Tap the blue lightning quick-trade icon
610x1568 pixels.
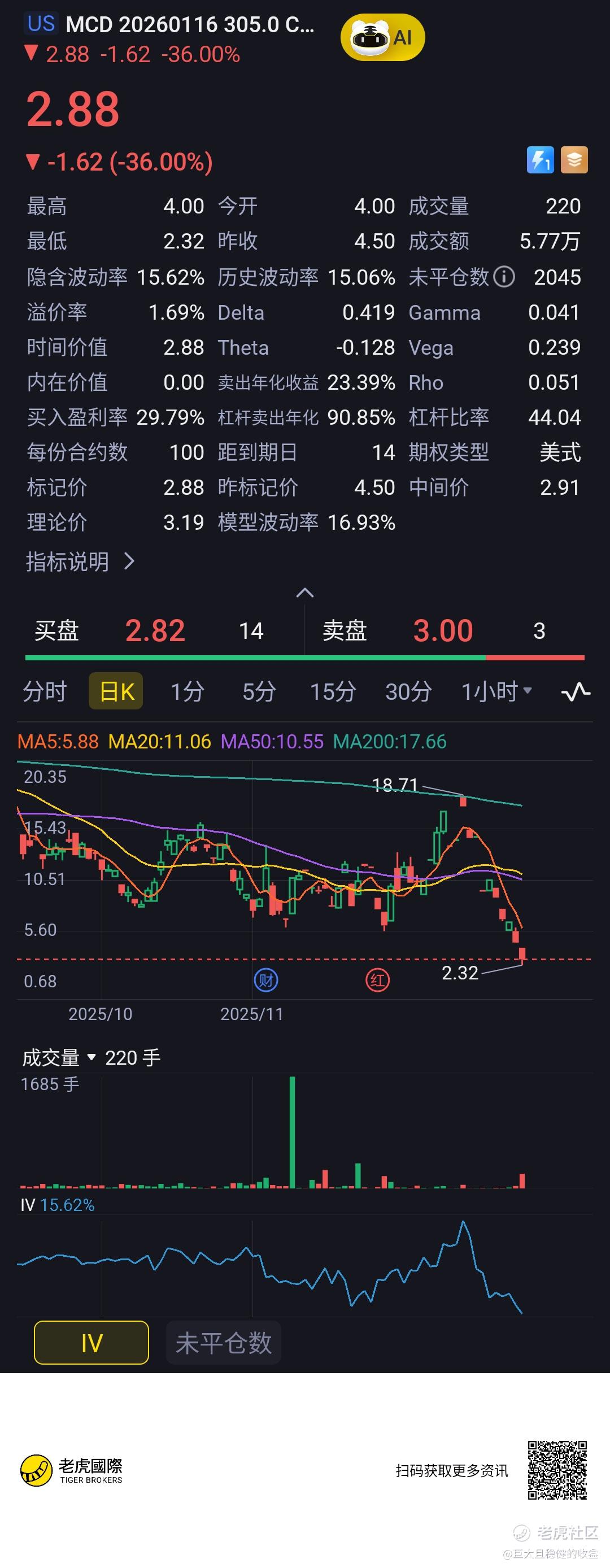540,160
